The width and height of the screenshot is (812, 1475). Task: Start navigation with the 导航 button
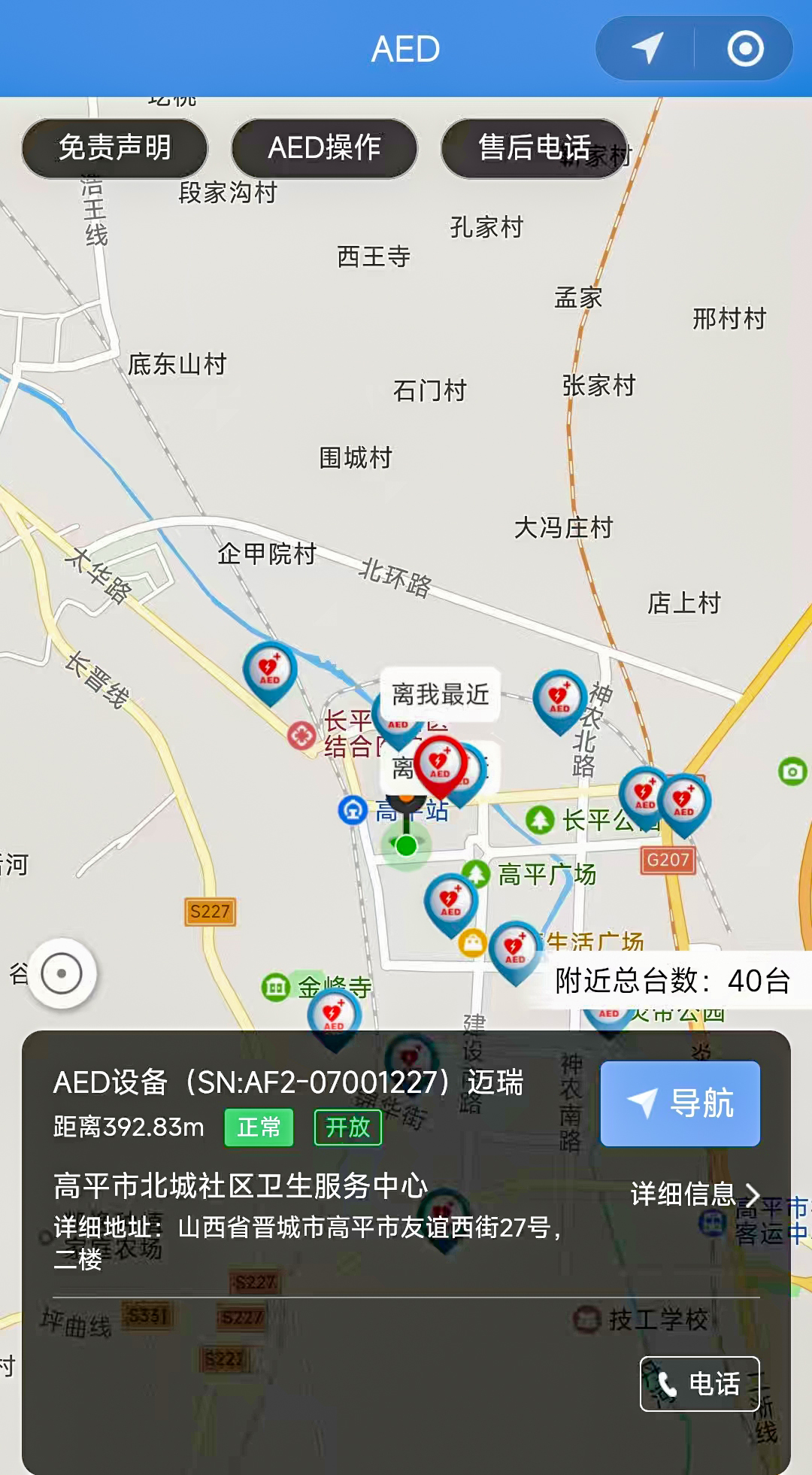pyautogui.click(x=680, y=1103)
